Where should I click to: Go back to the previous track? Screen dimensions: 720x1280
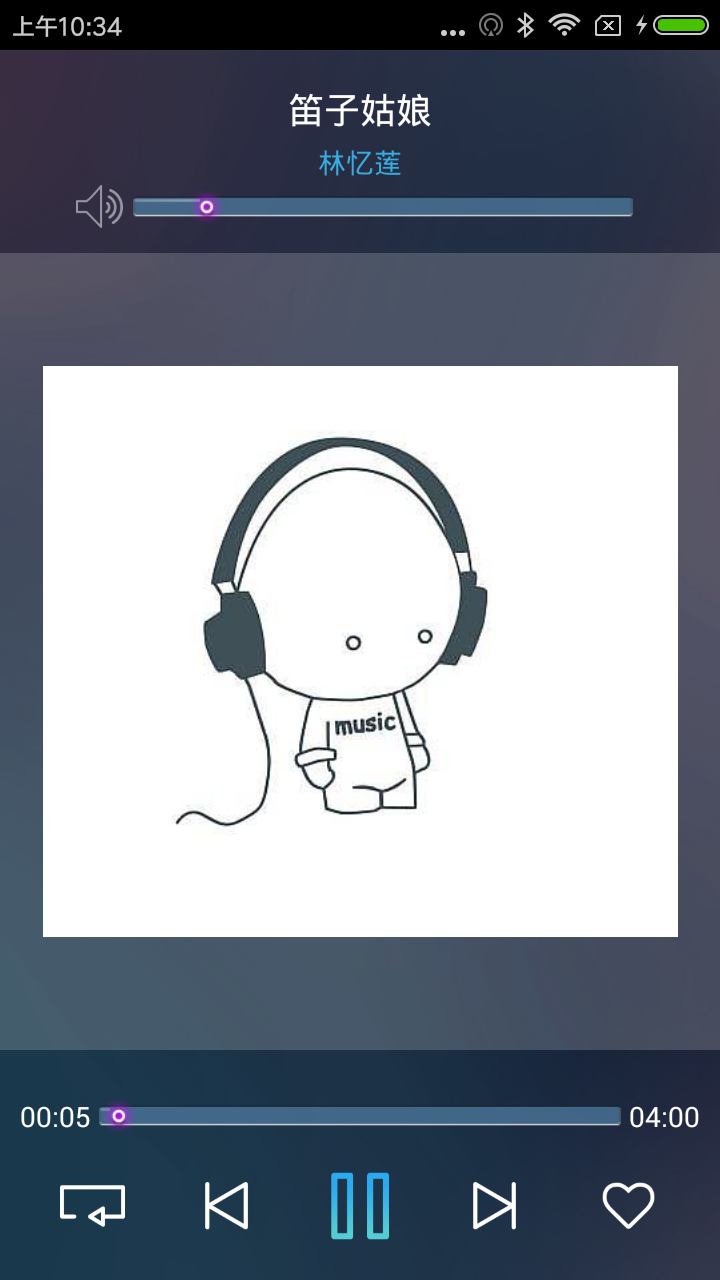click(x=226, y=1205)
